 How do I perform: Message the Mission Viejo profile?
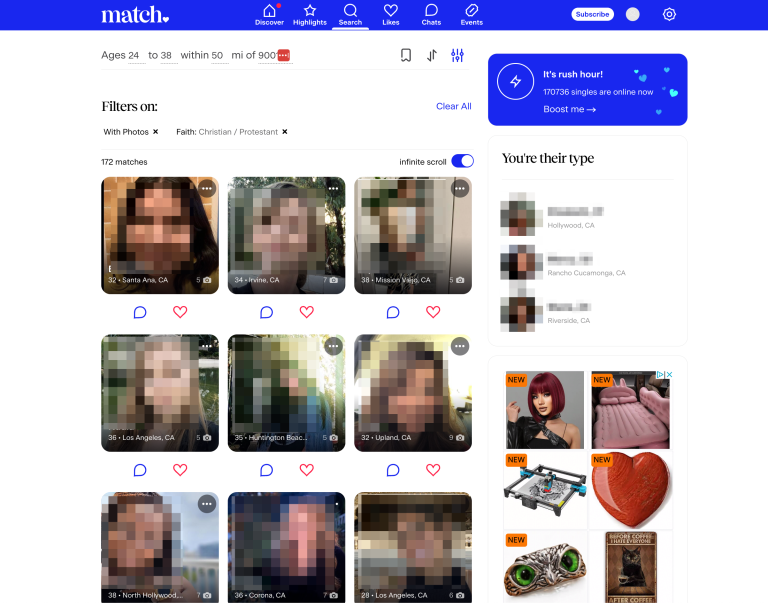[393, 312]
